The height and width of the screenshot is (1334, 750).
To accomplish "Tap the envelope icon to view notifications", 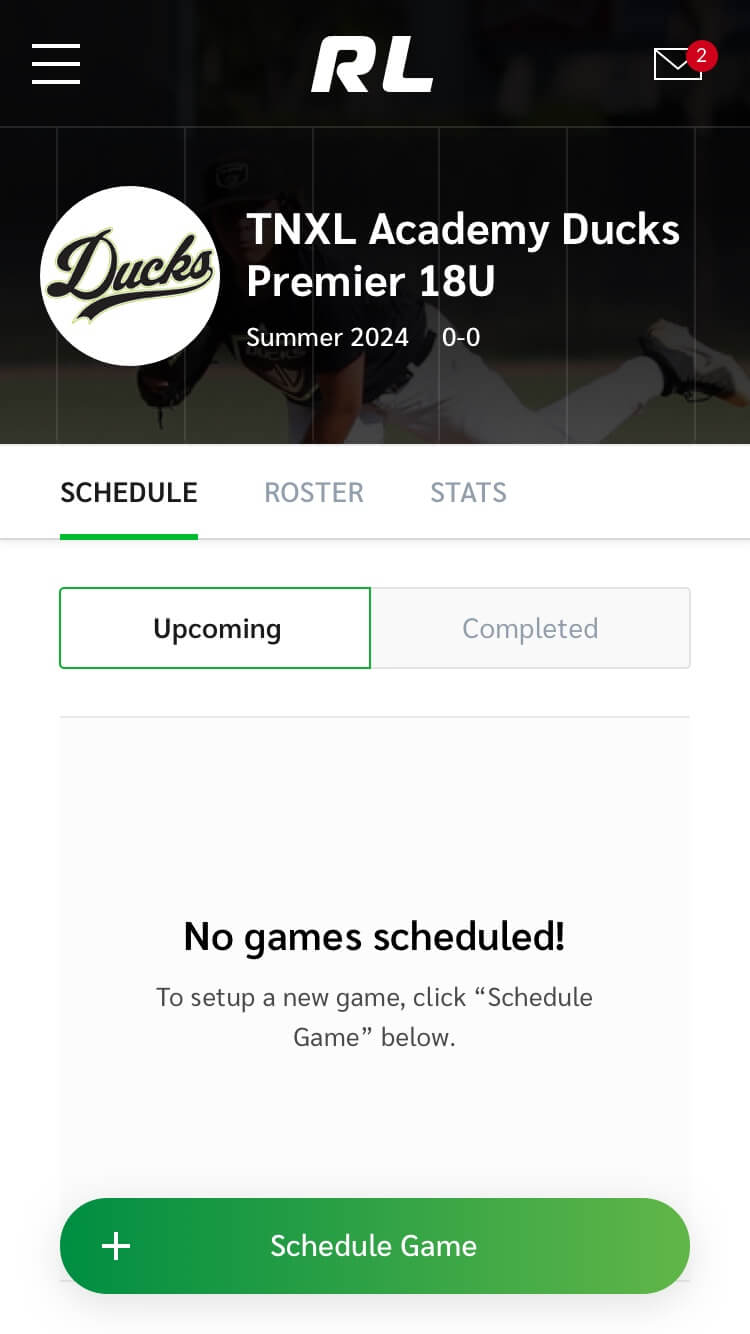I will (x=677, y=65).
